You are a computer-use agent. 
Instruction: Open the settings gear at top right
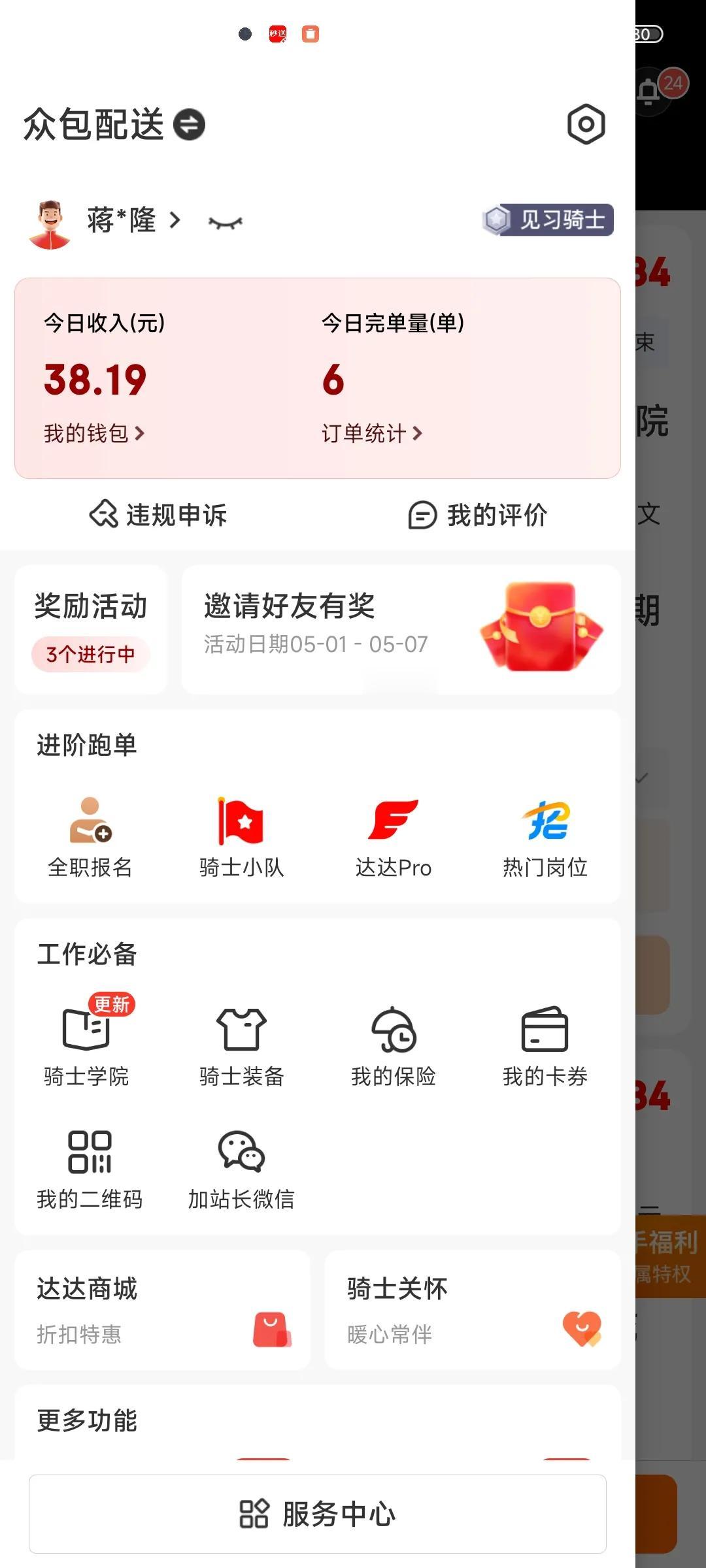pyautogui.click(x=585, y=124)
